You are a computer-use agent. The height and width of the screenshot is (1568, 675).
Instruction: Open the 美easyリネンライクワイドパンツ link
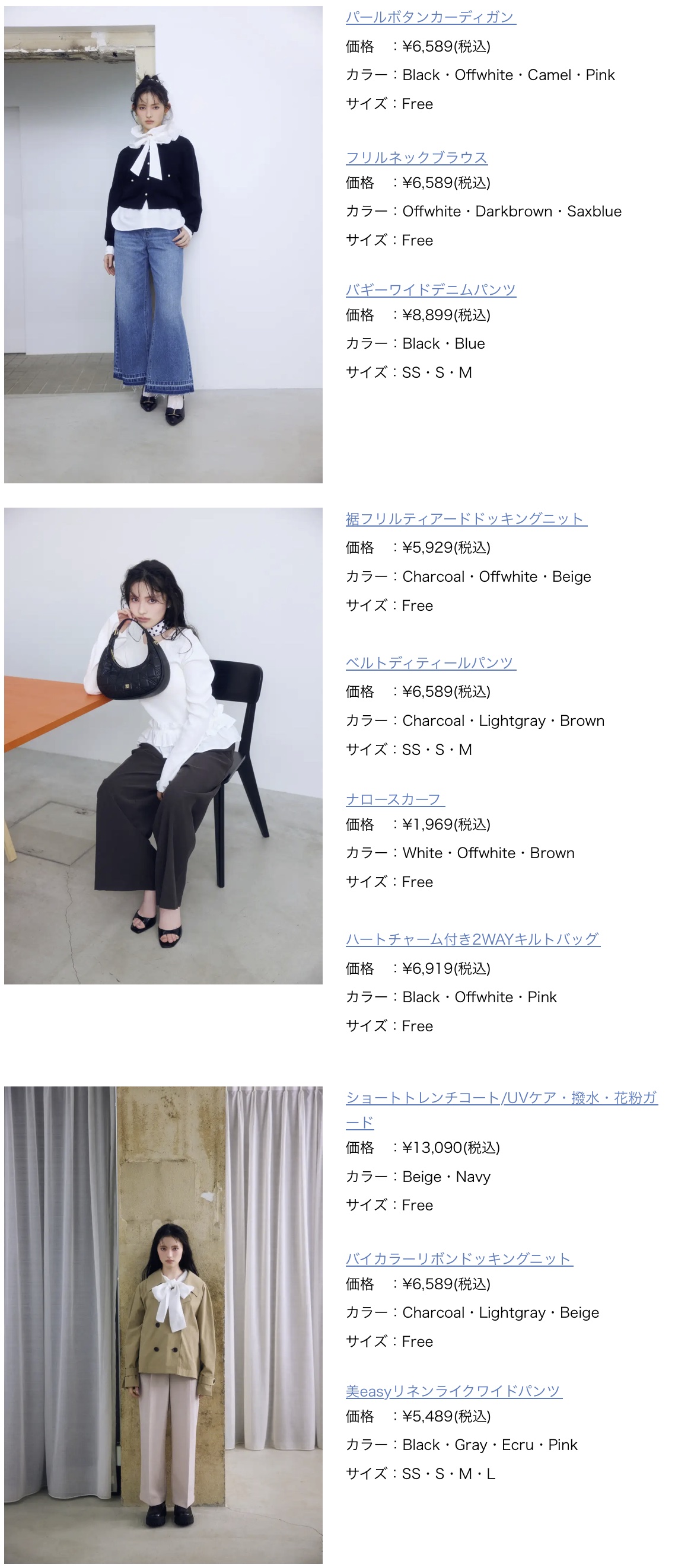[453, 1391]
